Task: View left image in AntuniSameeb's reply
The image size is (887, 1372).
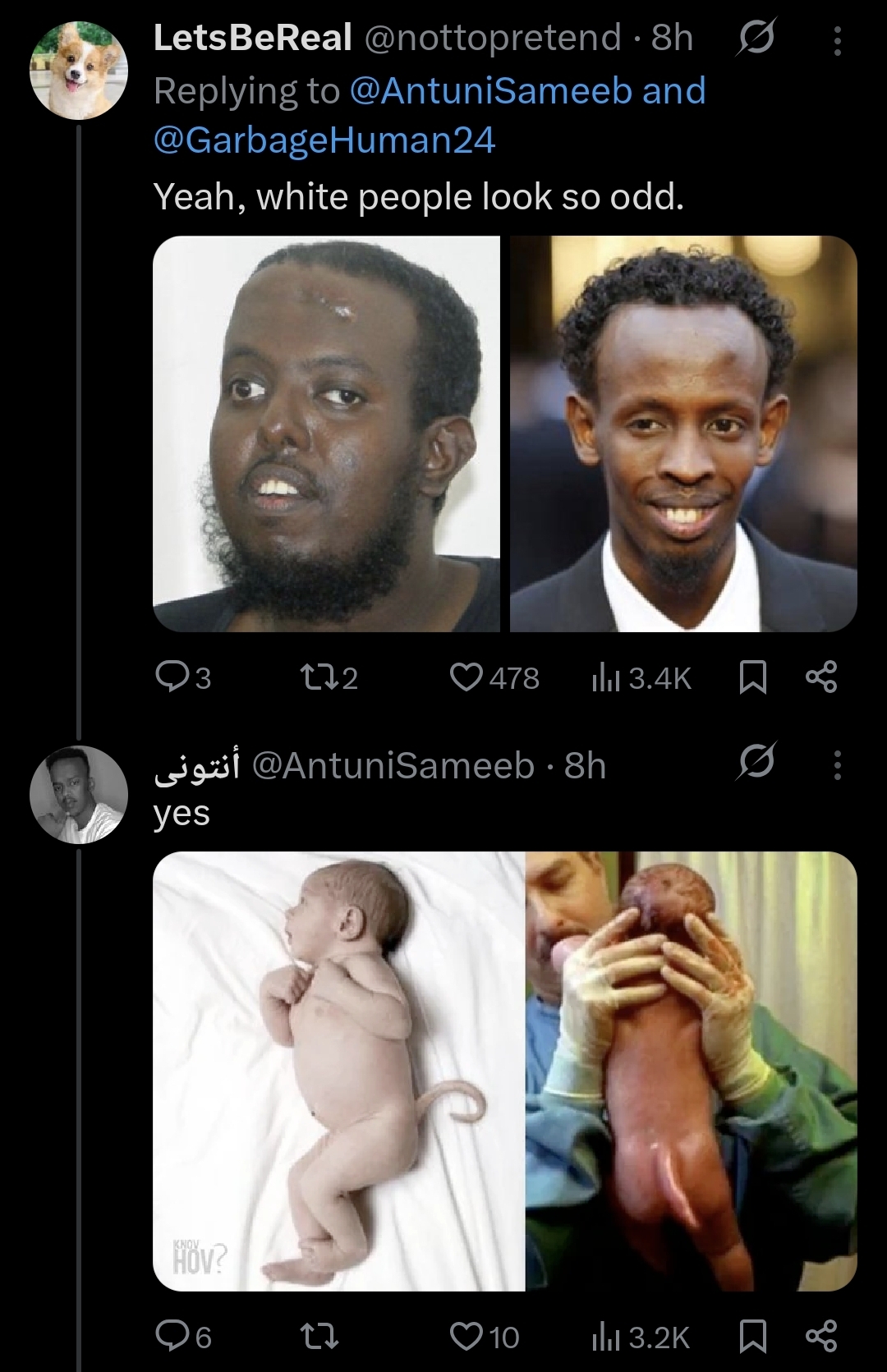Action: coord(338,1071)
